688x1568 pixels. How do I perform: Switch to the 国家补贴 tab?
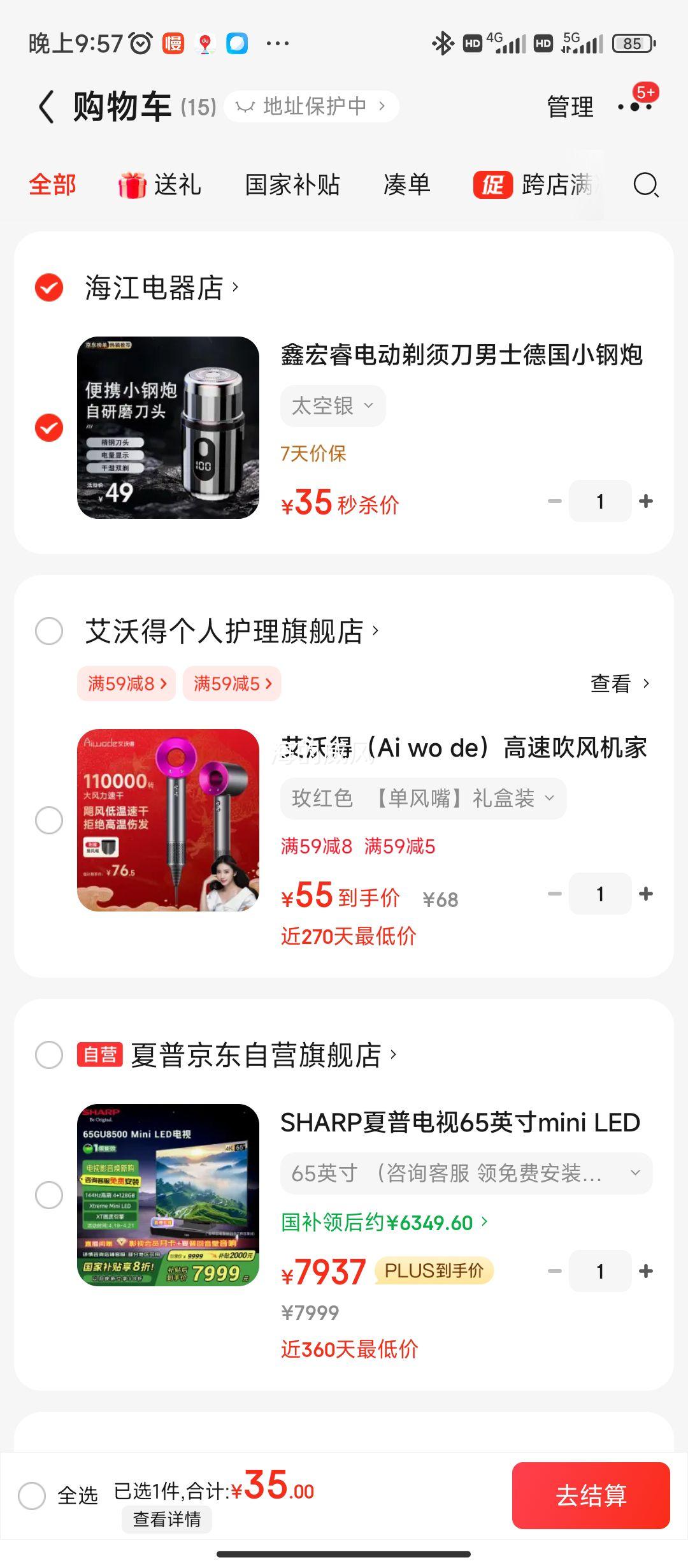point(293,185)
